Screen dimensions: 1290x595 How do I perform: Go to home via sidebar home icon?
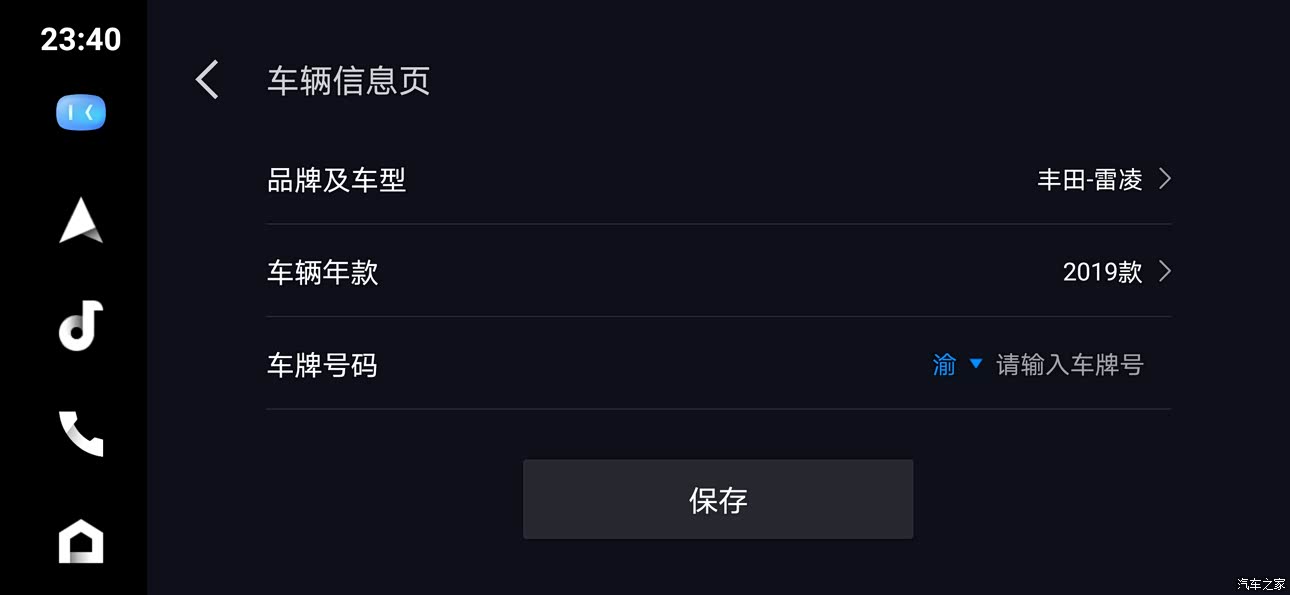[81, 543]
